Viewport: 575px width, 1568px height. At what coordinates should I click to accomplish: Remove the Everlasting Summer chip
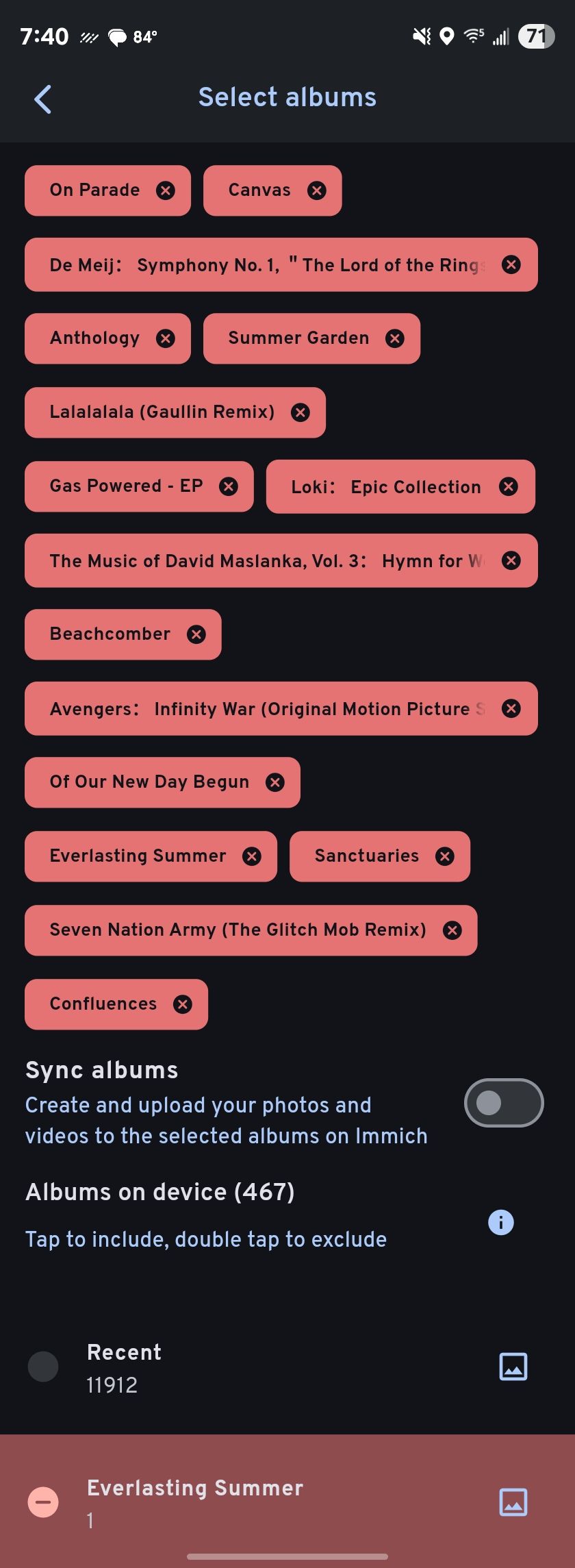tap(252, 856)
